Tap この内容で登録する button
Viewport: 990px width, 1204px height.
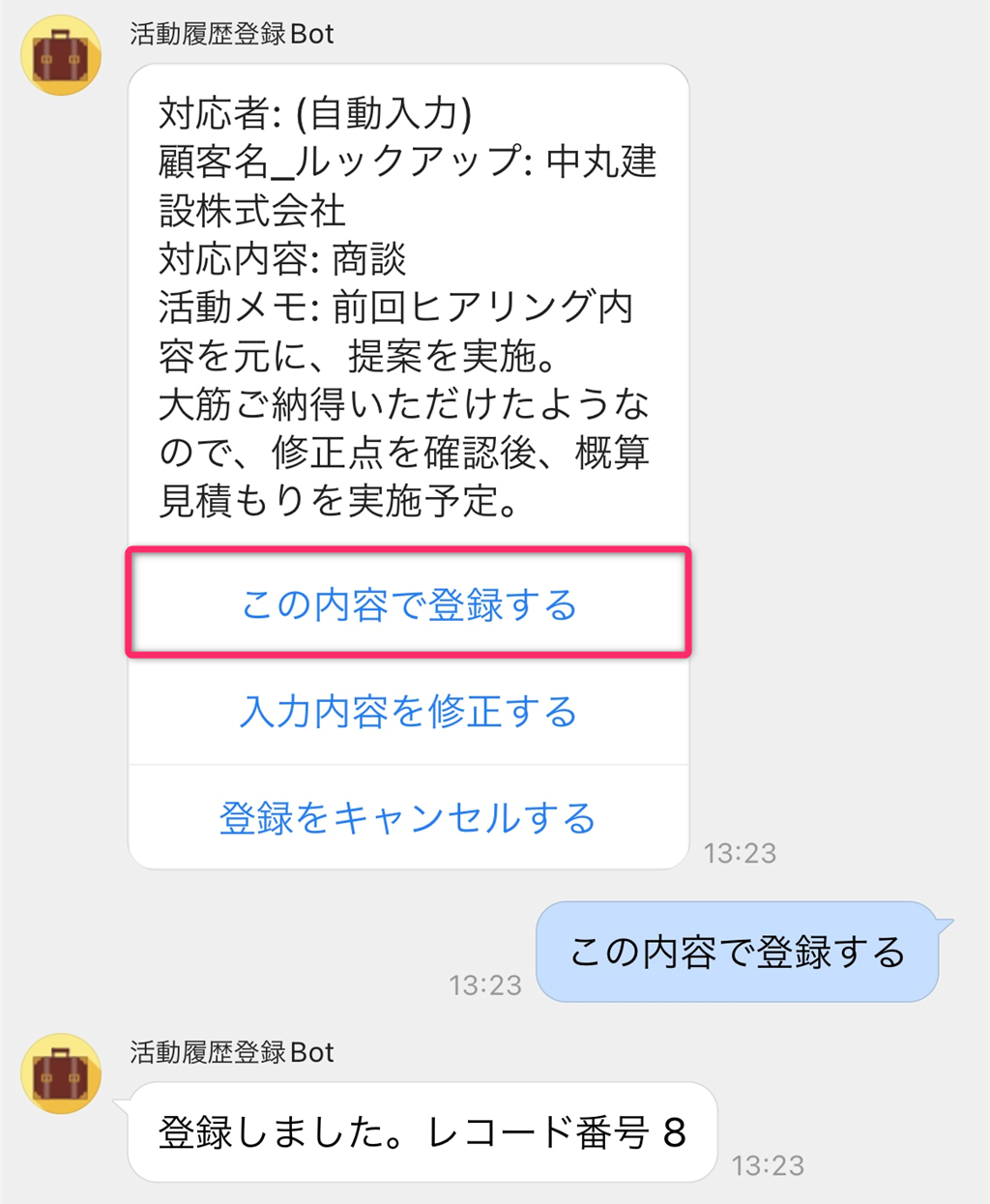(x=408, y=605)
